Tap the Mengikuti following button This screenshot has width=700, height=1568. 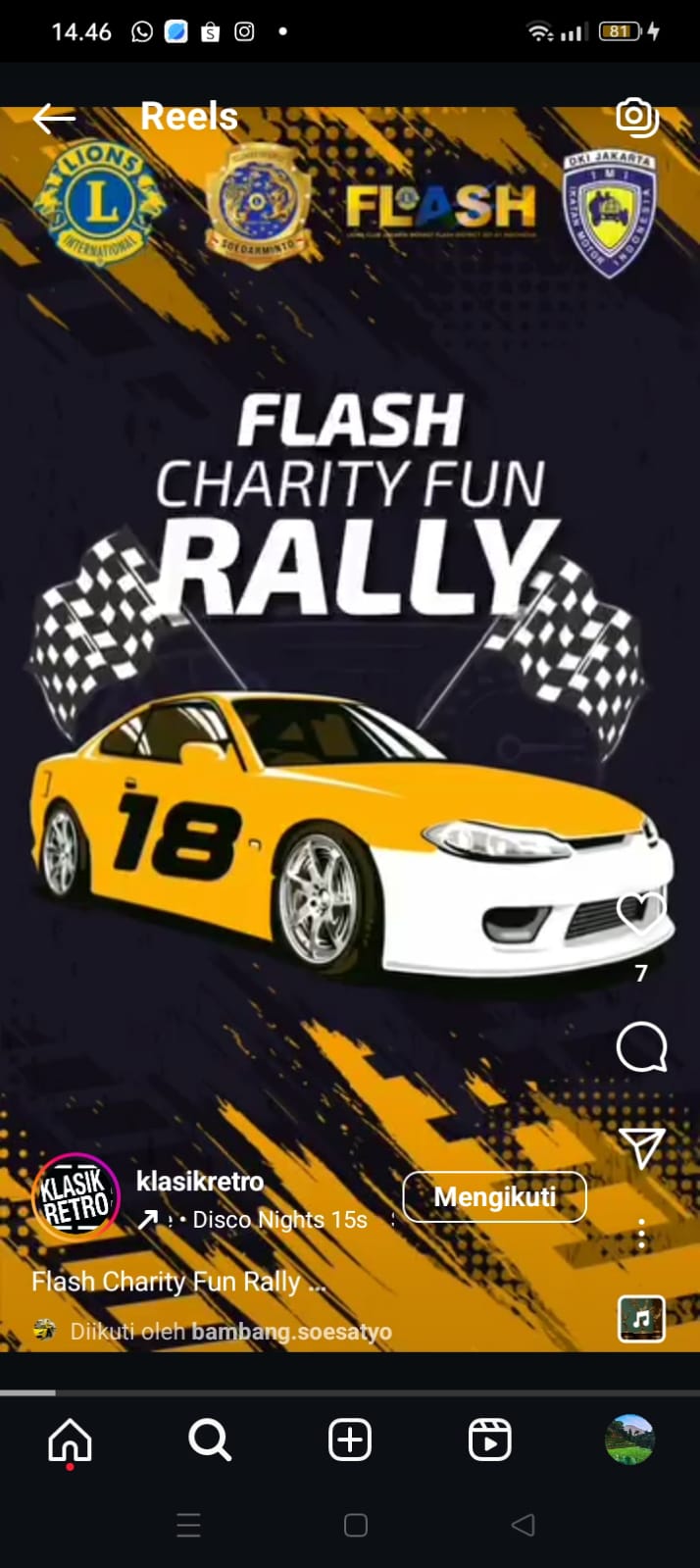click(x=495, y=1197)
